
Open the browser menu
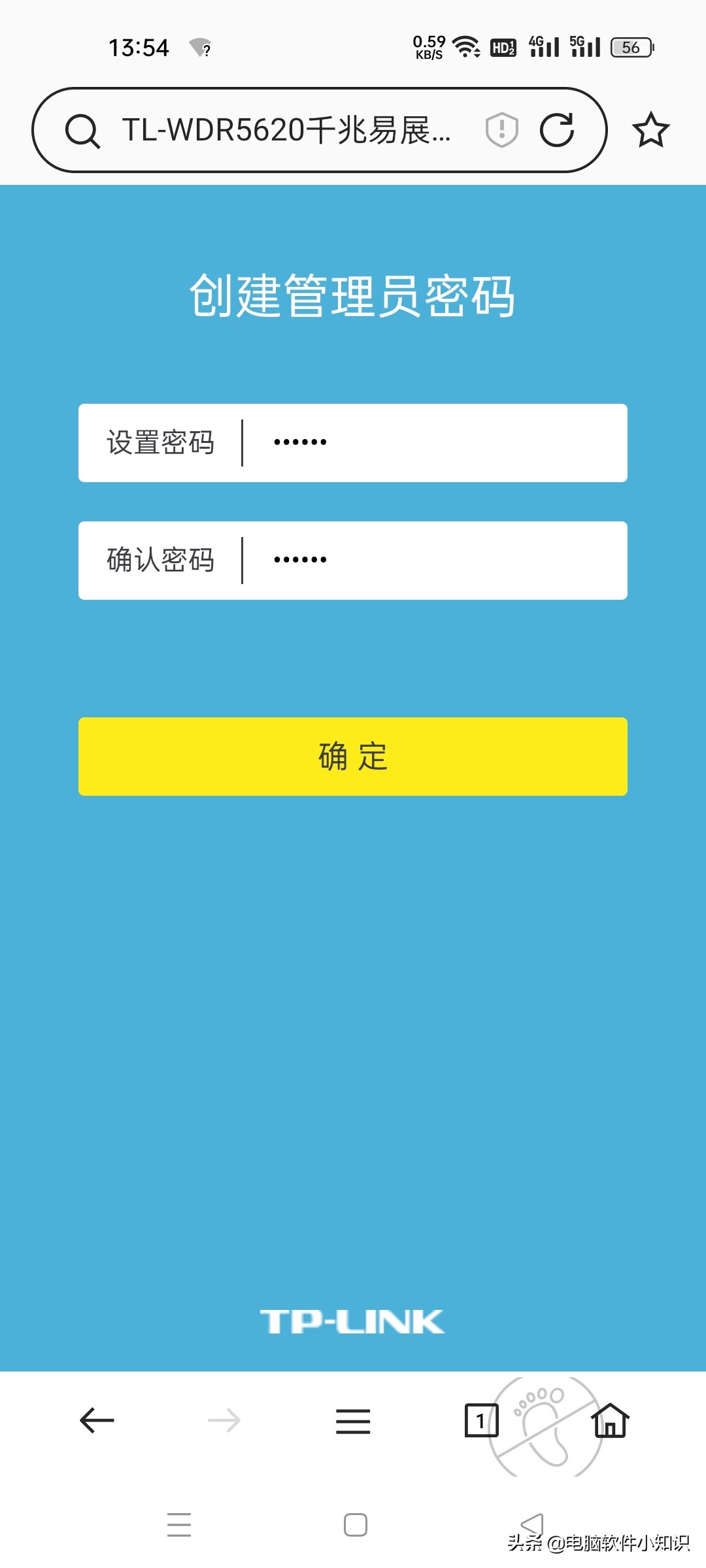pyautogui.click(x=353, y=1421)
